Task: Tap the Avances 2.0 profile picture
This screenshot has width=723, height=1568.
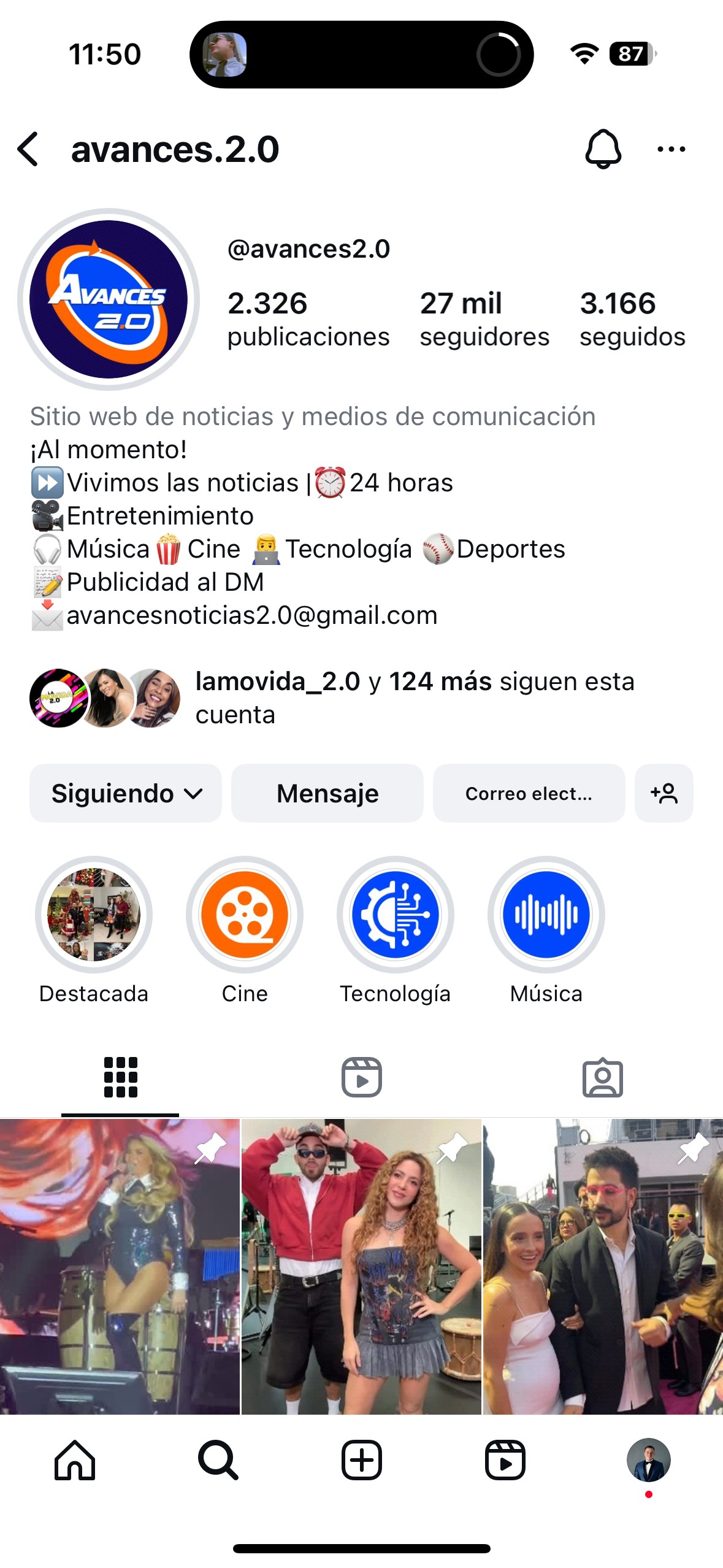Action: 109,299
